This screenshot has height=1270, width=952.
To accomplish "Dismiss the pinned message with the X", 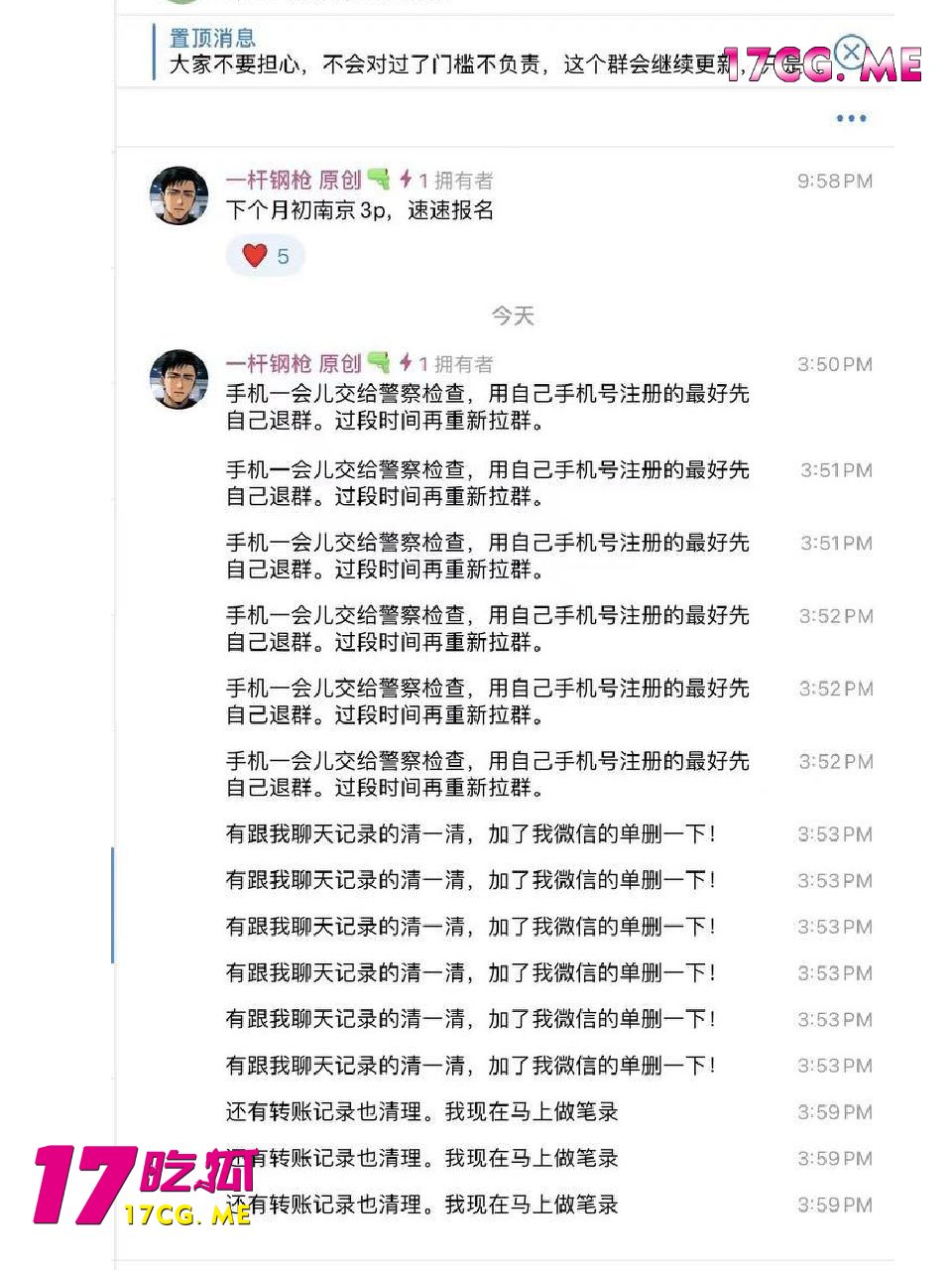I will [850, 51].
